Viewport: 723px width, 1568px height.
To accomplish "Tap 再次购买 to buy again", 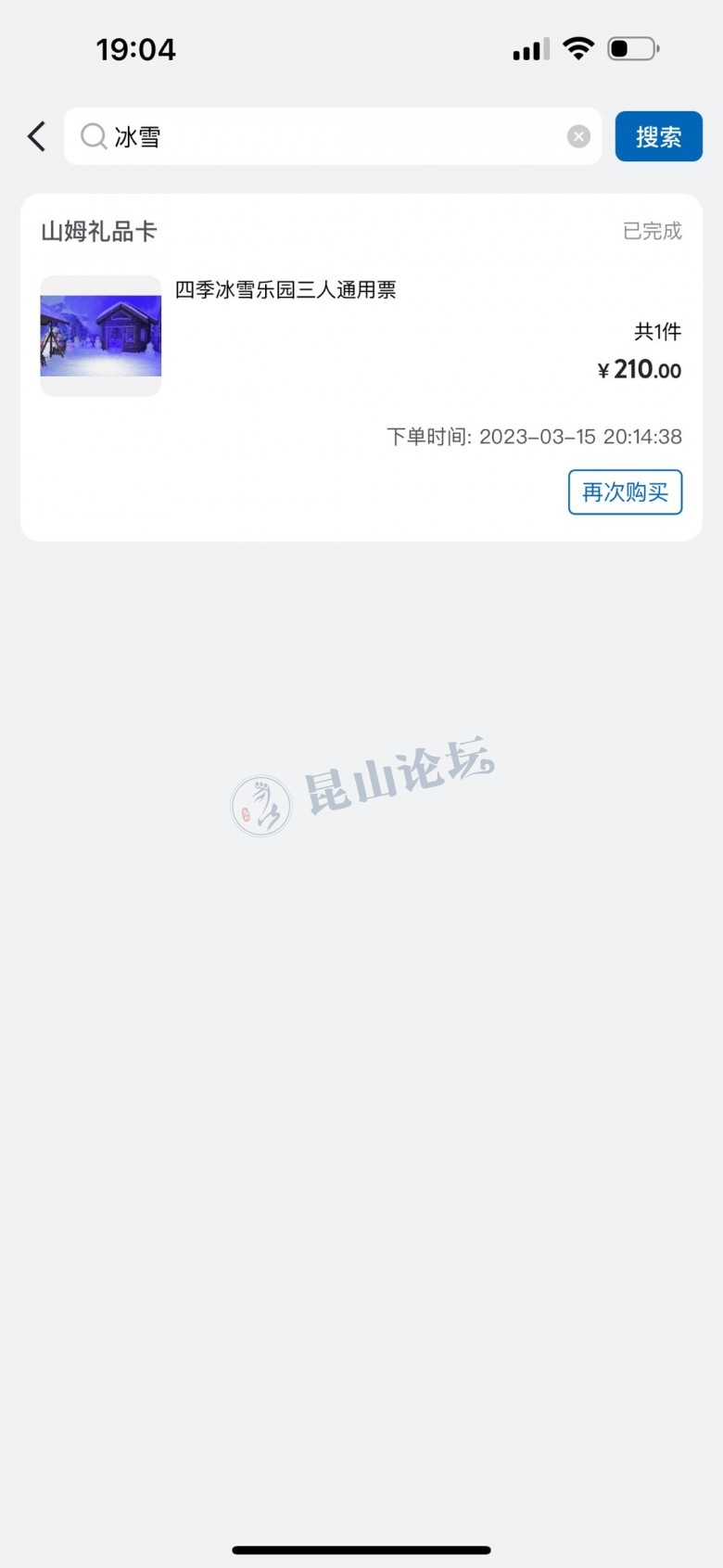I will point(625,491).
